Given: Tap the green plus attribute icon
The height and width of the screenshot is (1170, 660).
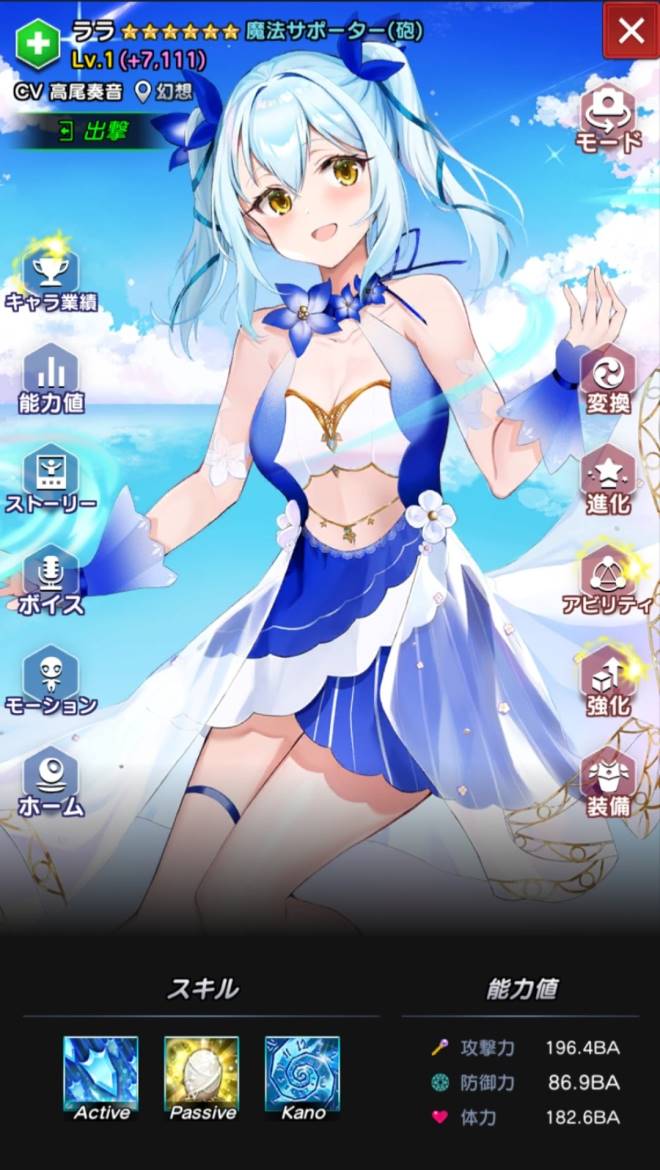Looking at the screenshot, I should tap(36, 41).
